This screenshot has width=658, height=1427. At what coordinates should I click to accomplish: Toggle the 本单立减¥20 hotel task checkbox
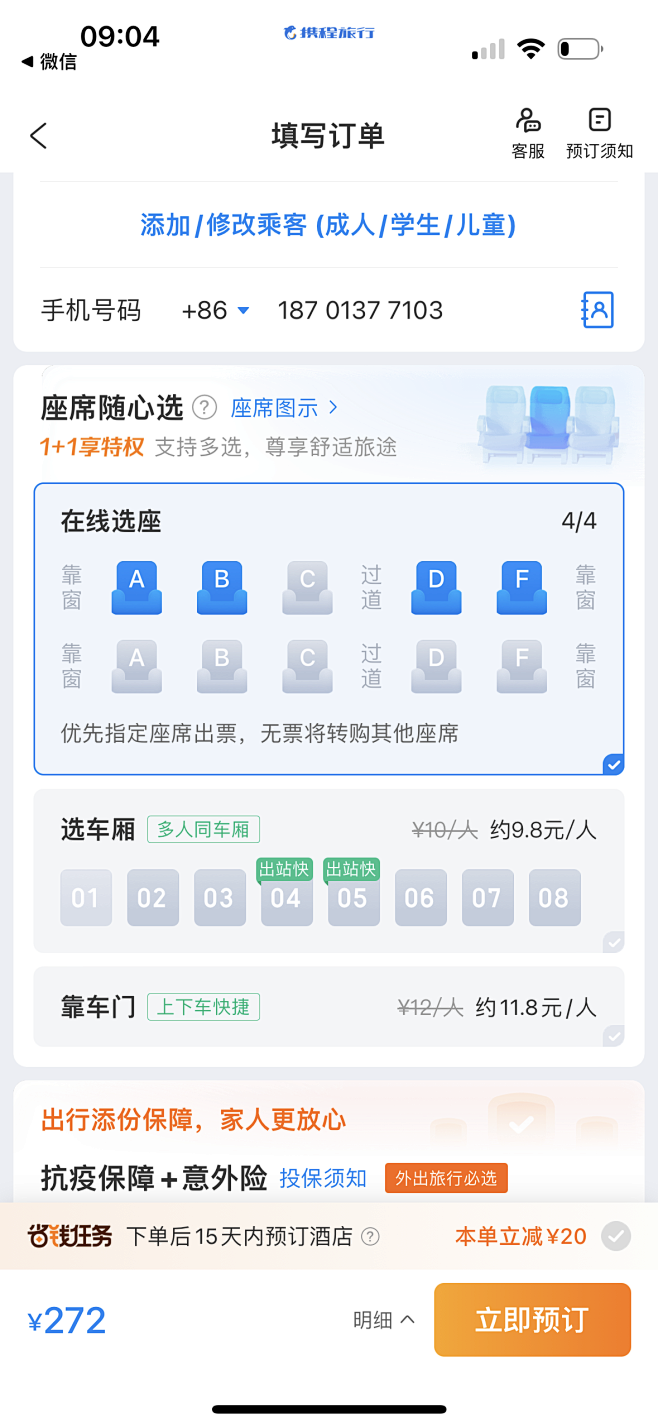(x=616, y=1236)
